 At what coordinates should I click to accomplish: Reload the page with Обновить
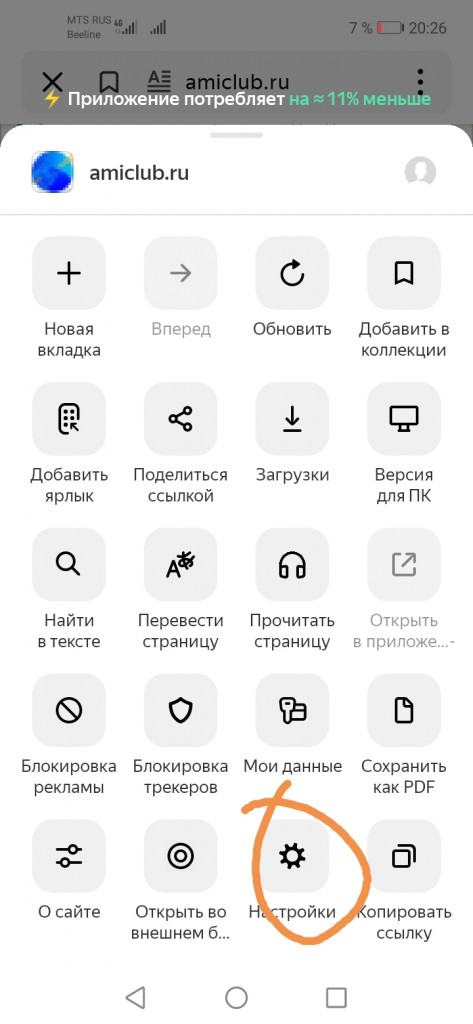tap(292, 273)
